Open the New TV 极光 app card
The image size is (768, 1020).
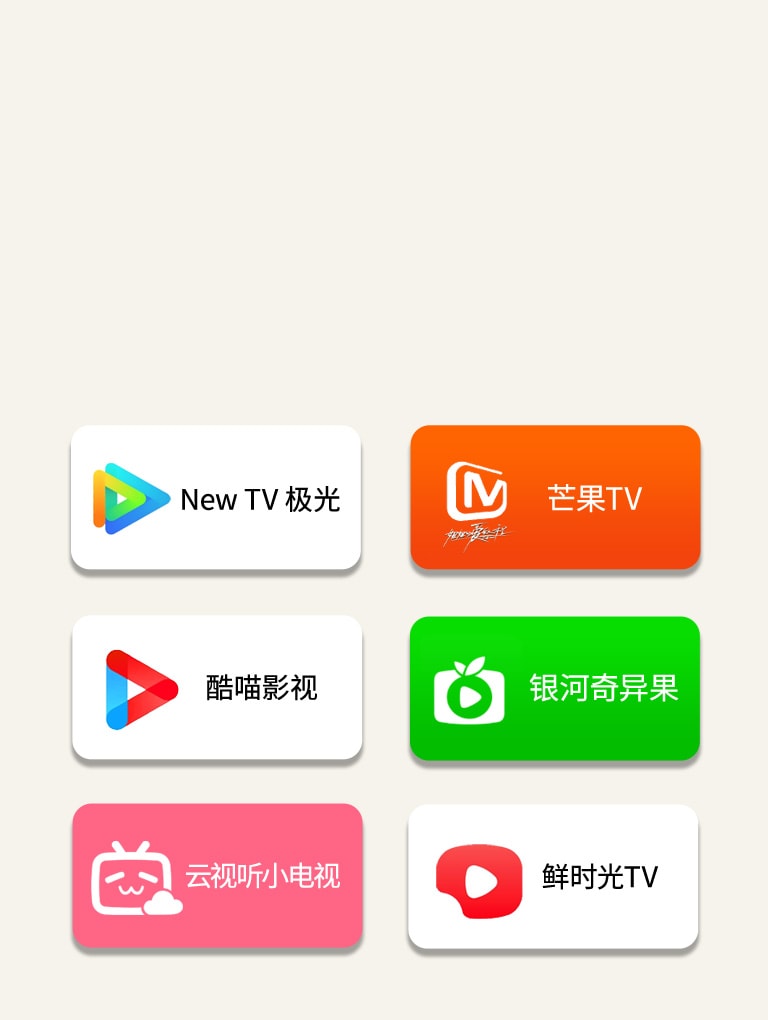tap(215, 497)
